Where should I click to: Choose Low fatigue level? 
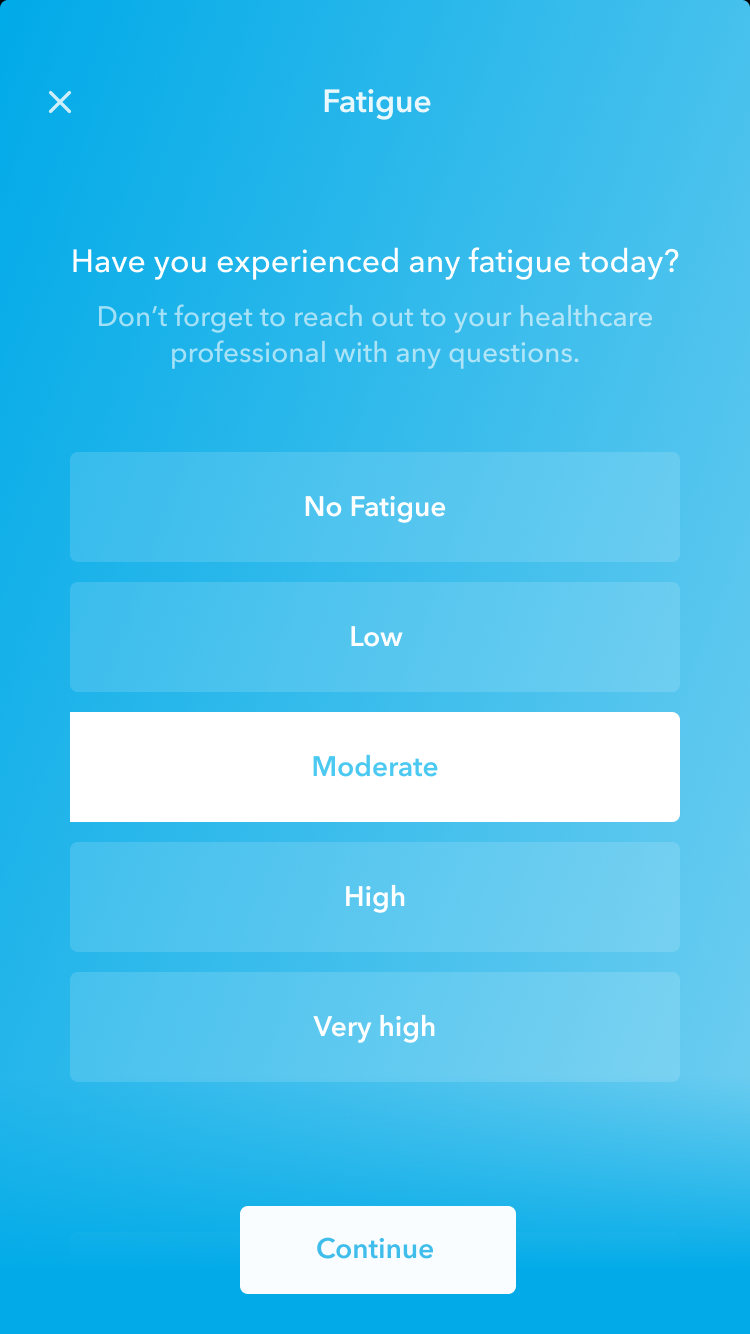point(375,637)
